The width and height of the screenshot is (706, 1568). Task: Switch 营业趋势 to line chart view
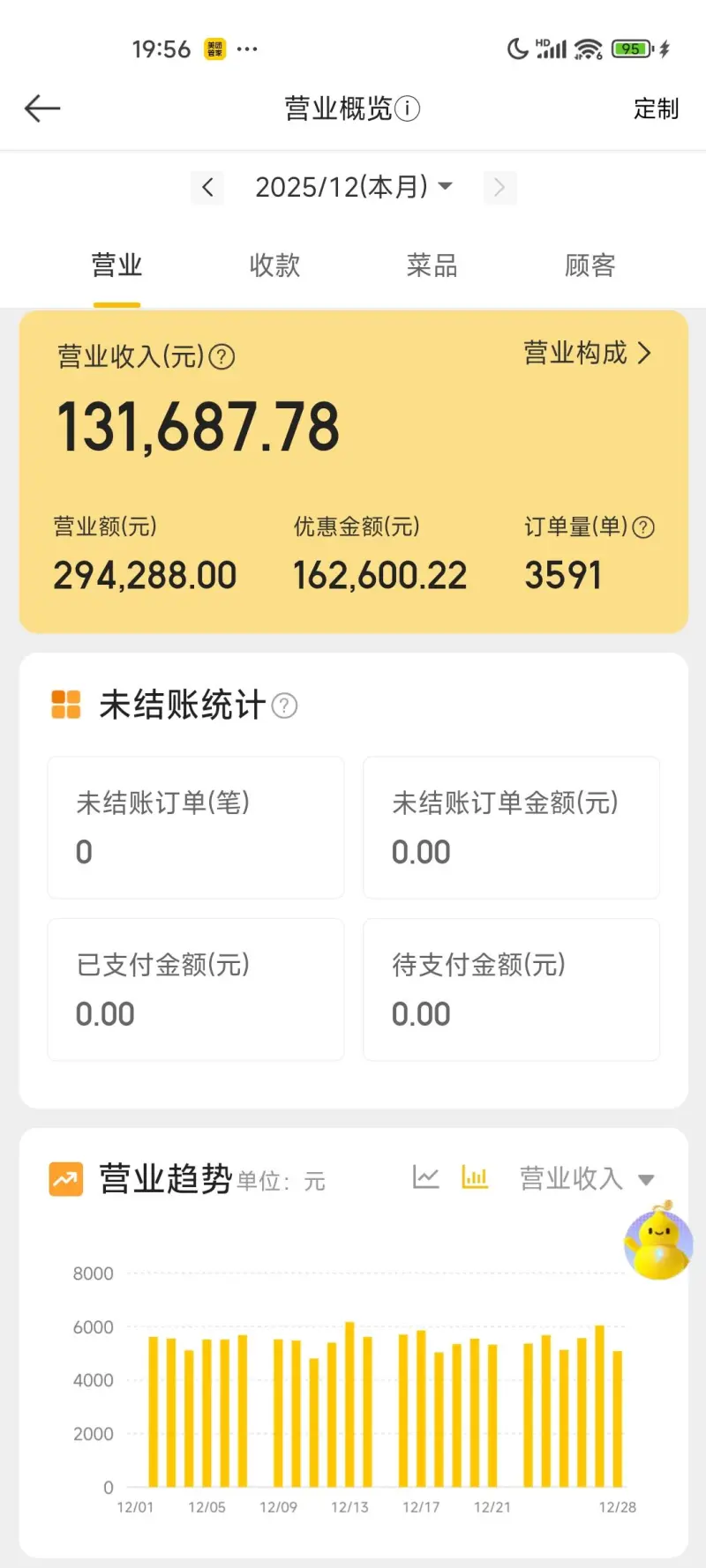425,1177
